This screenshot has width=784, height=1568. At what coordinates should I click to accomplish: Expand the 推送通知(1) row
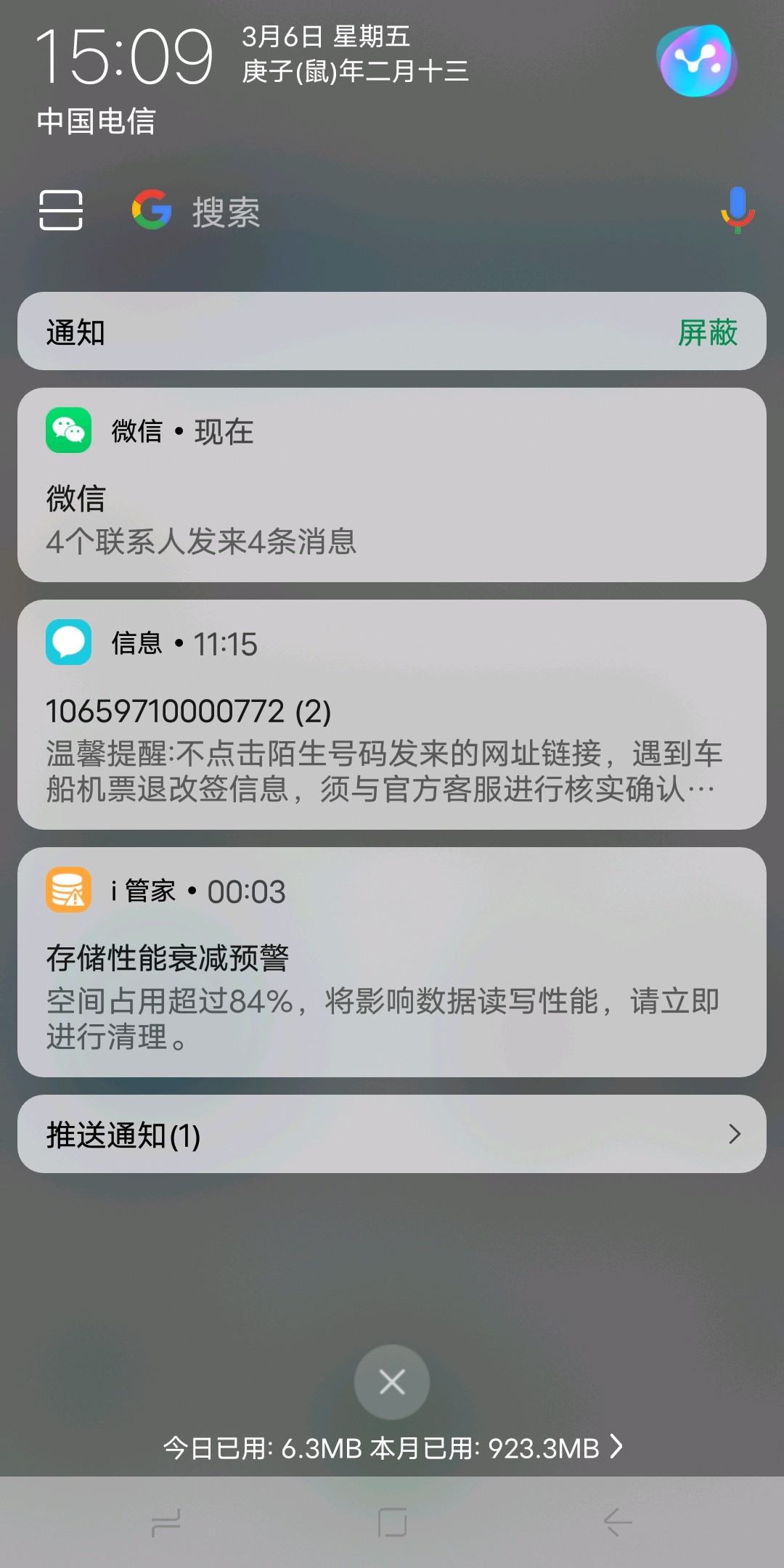392,1134
